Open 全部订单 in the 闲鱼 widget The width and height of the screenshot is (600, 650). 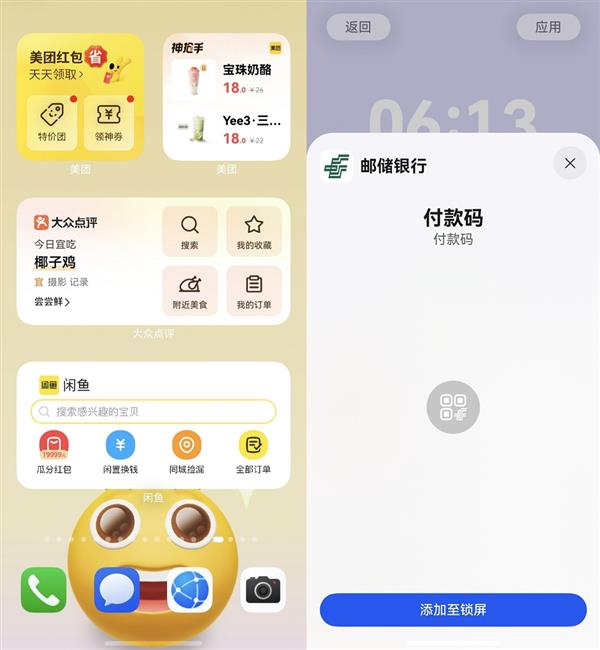(x=253, y=452)
